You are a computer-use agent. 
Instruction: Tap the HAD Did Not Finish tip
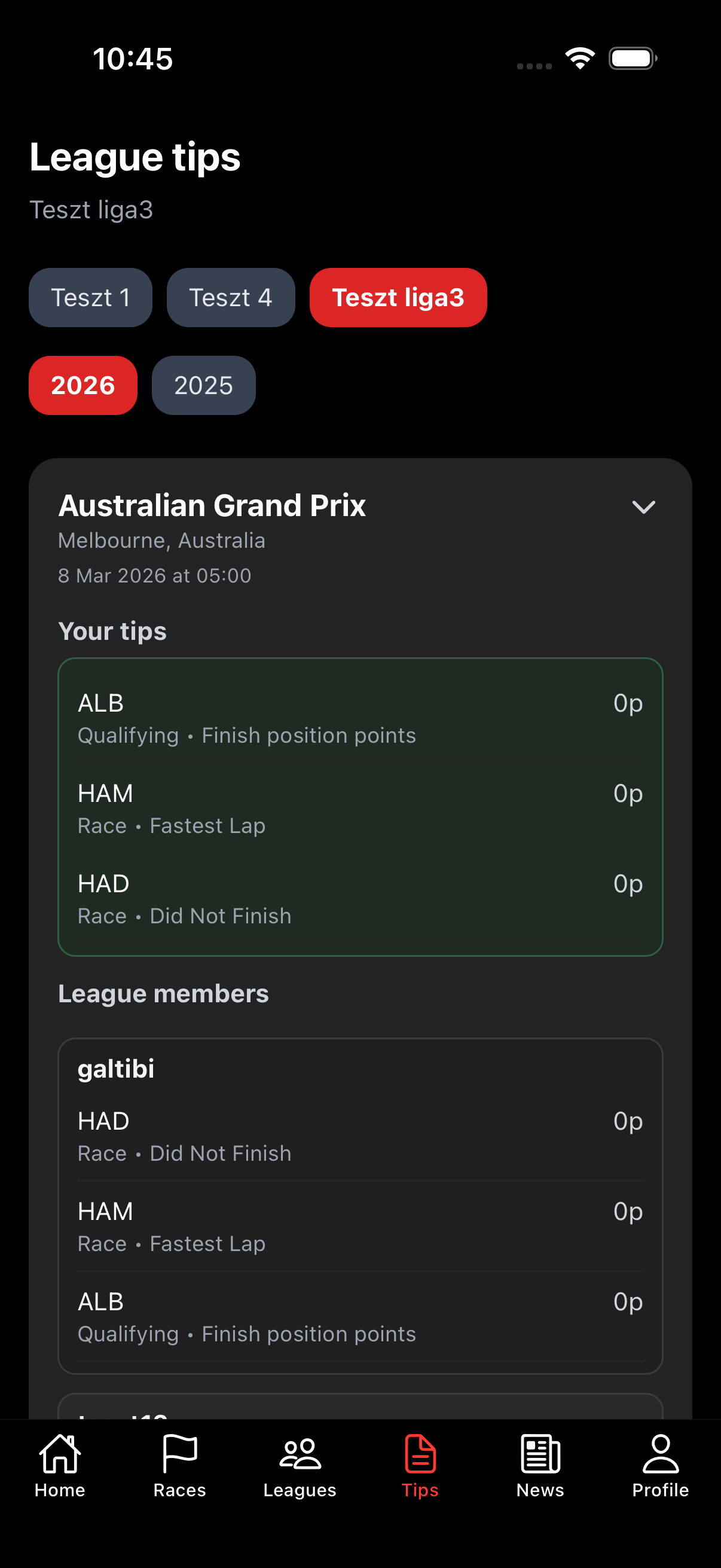pyautogui.click(x=360, y=898)
